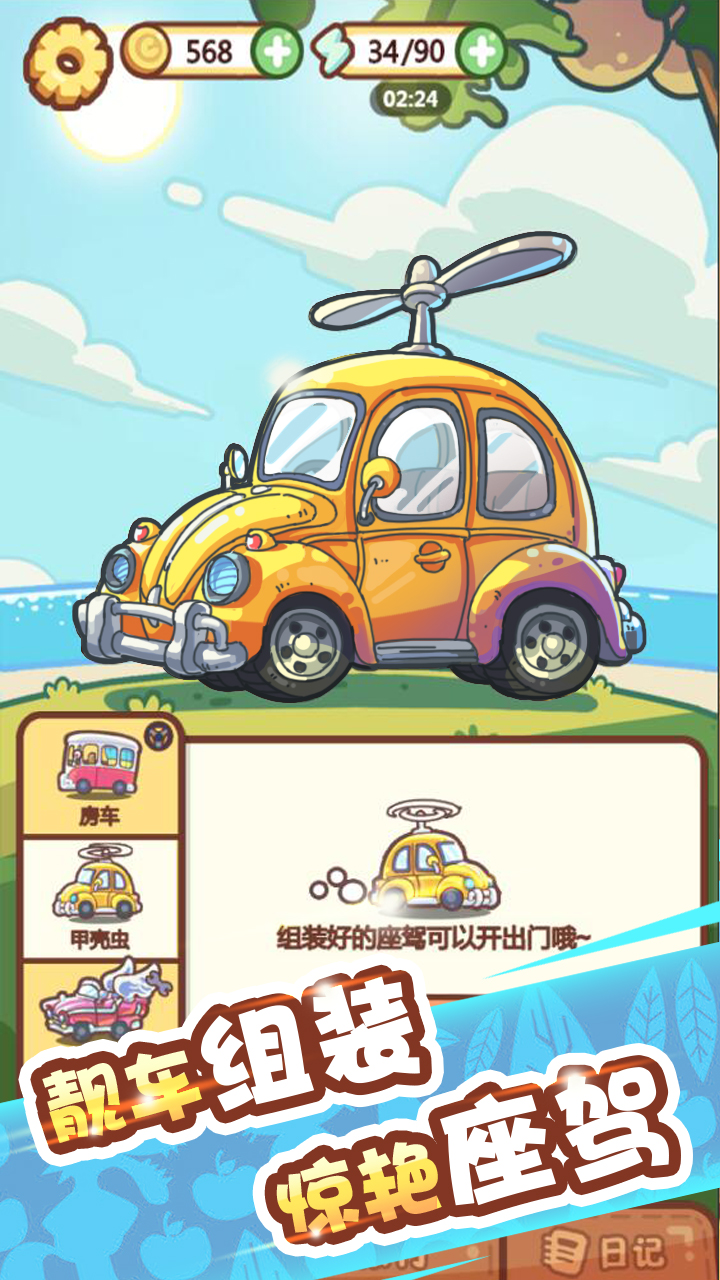
Task: Open the settings gear
Action: [x=70, y=62]
